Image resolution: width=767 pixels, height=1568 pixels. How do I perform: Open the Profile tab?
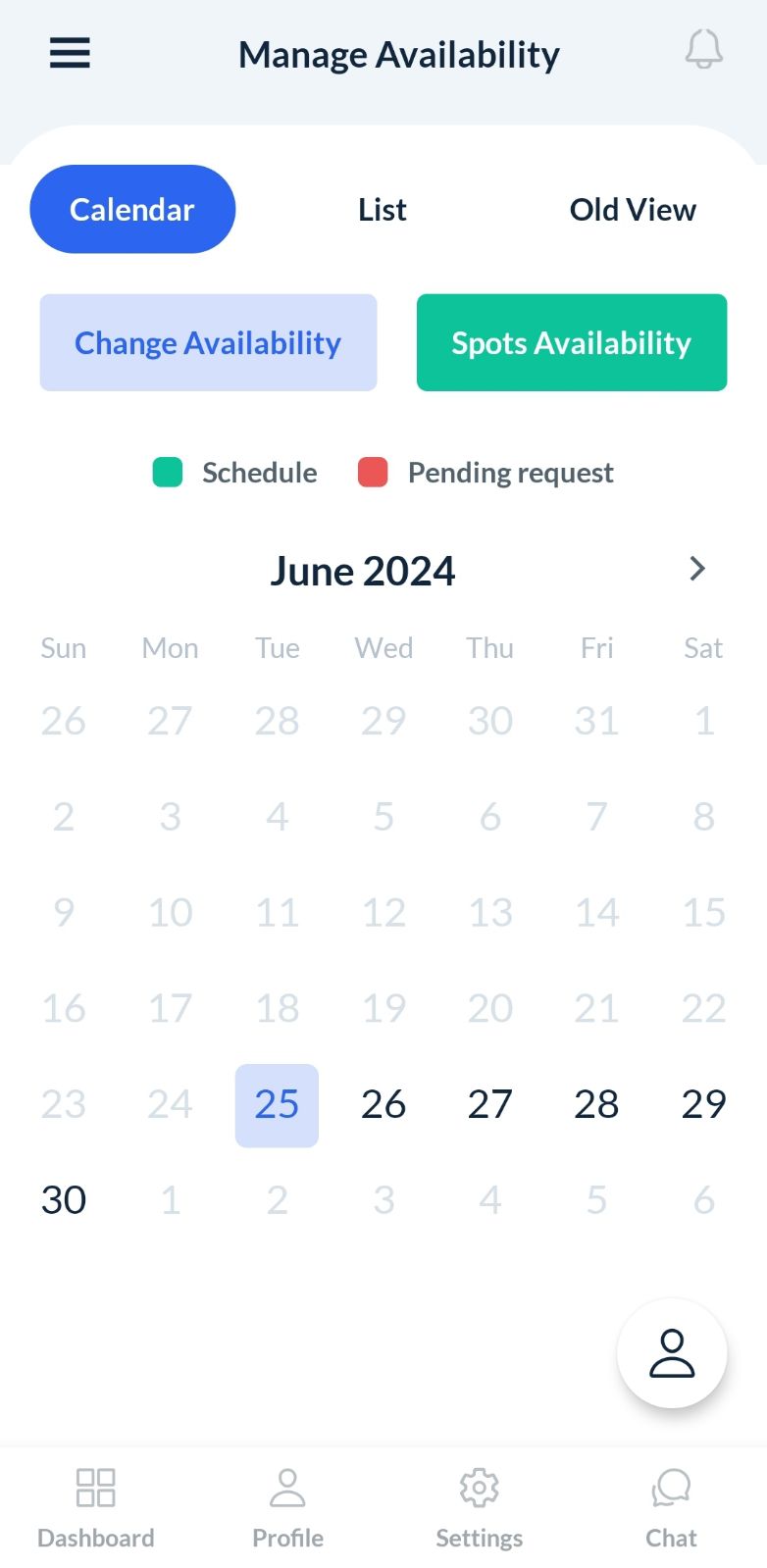point(287,1507)
